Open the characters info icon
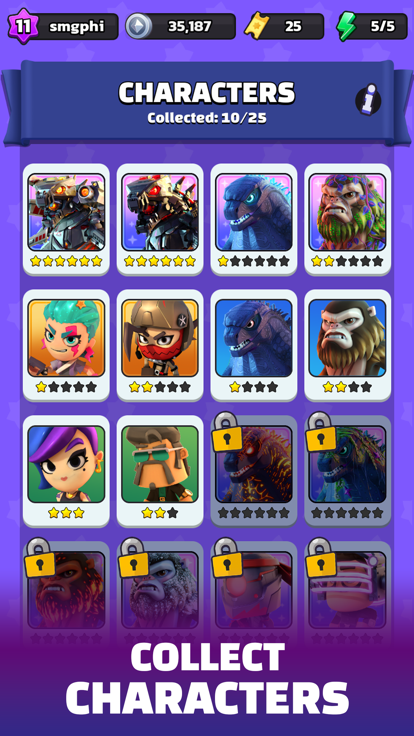This screenshot has width=414, height=736. pos(368,100)
